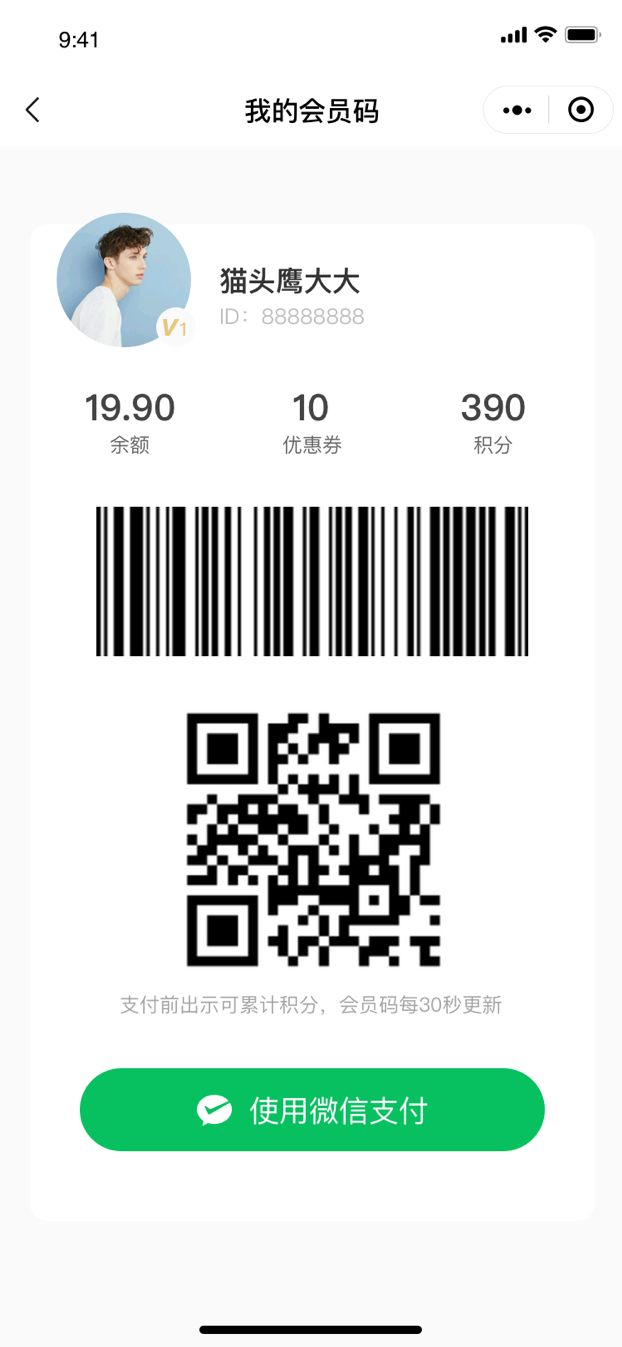
Task: Open the 390 积分 points details
Action: click(x=492, y=422)
